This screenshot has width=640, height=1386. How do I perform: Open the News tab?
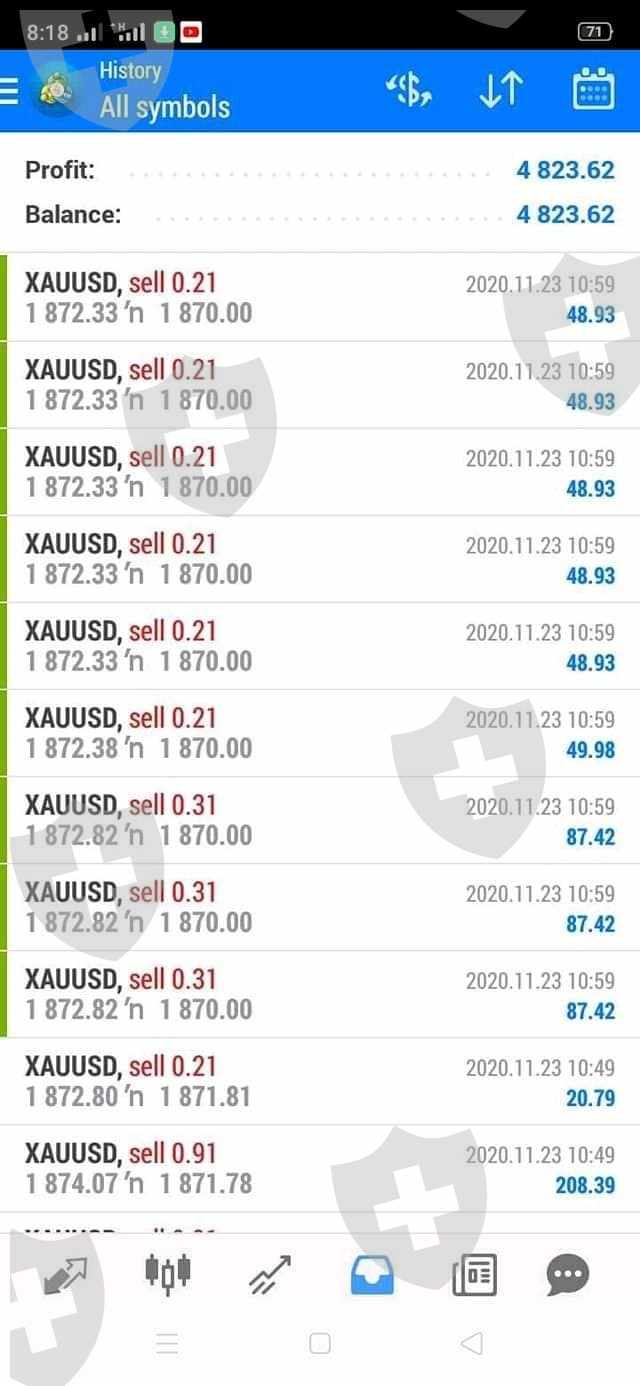[474, 1275]
